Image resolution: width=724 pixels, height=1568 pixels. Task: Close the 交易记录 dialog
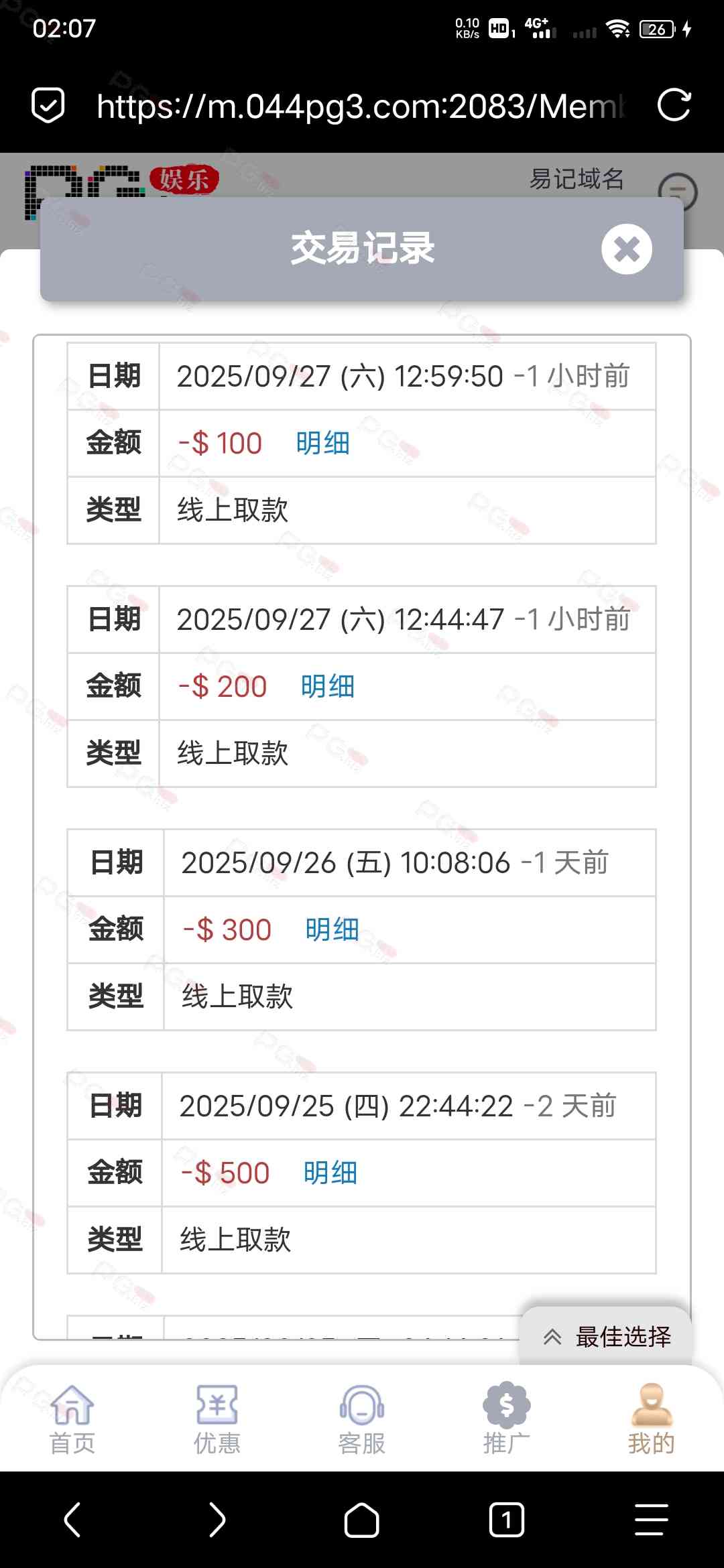626,249
